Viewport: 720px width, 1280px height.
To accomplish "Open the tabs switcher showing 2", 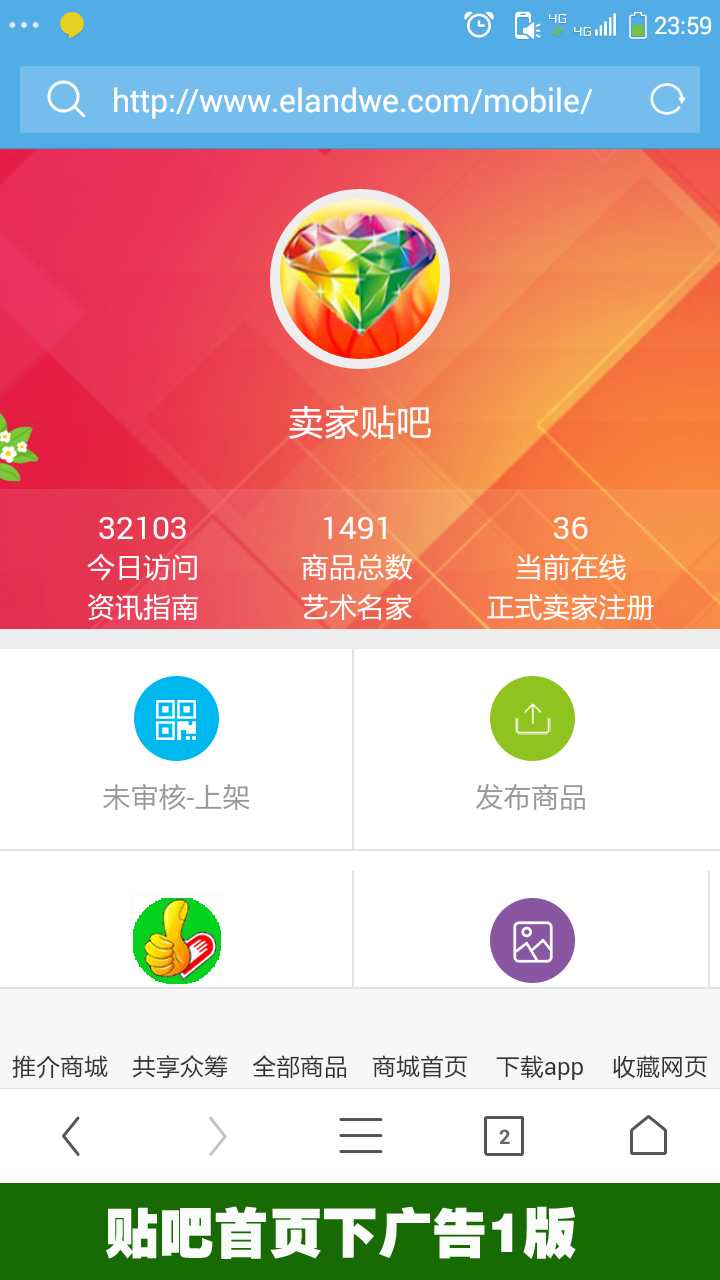I will point(504,1136).
